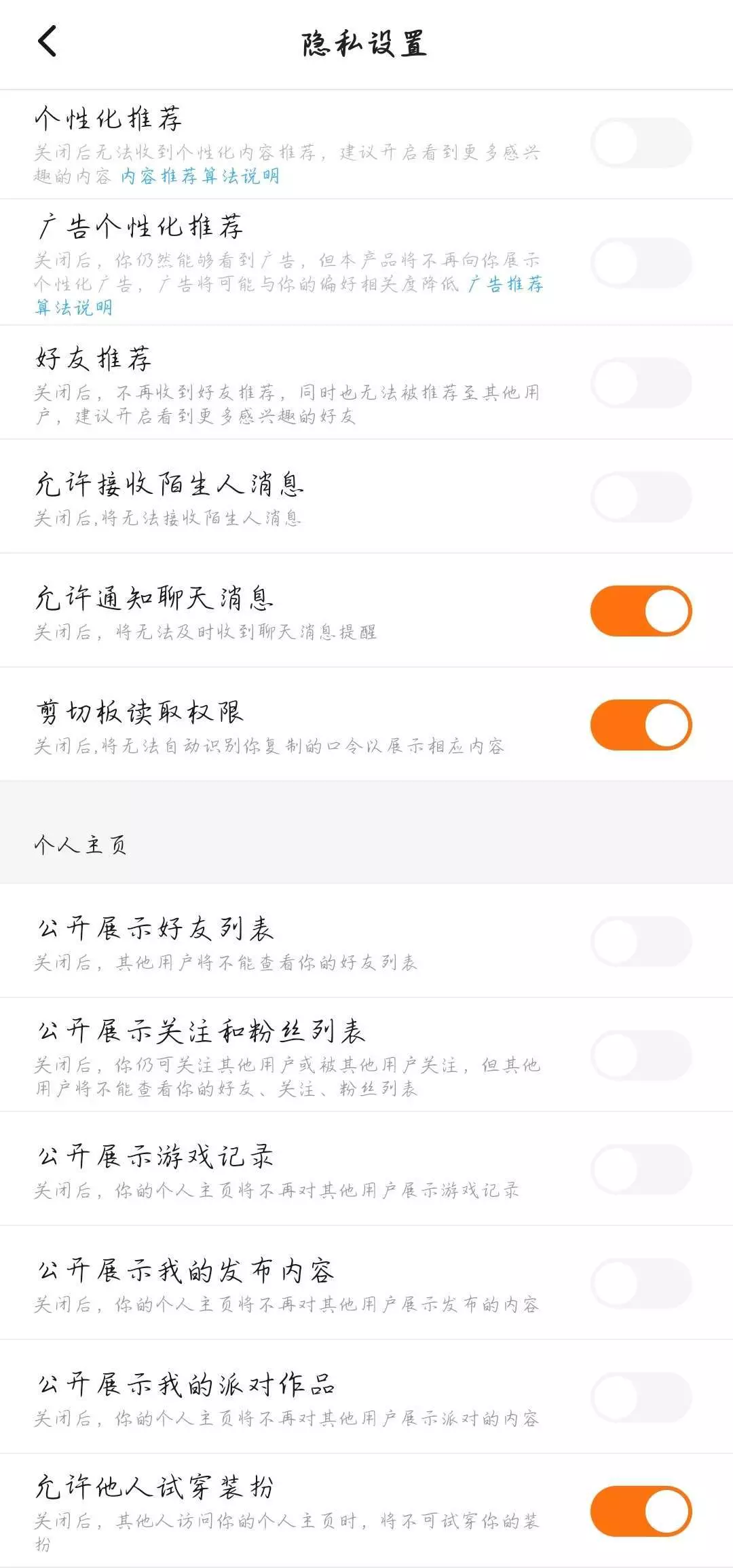This screenshot has height=1568, width=733.
Task: Turn on 允许接收陌生人消息
Action: click(x=641, y=497)
